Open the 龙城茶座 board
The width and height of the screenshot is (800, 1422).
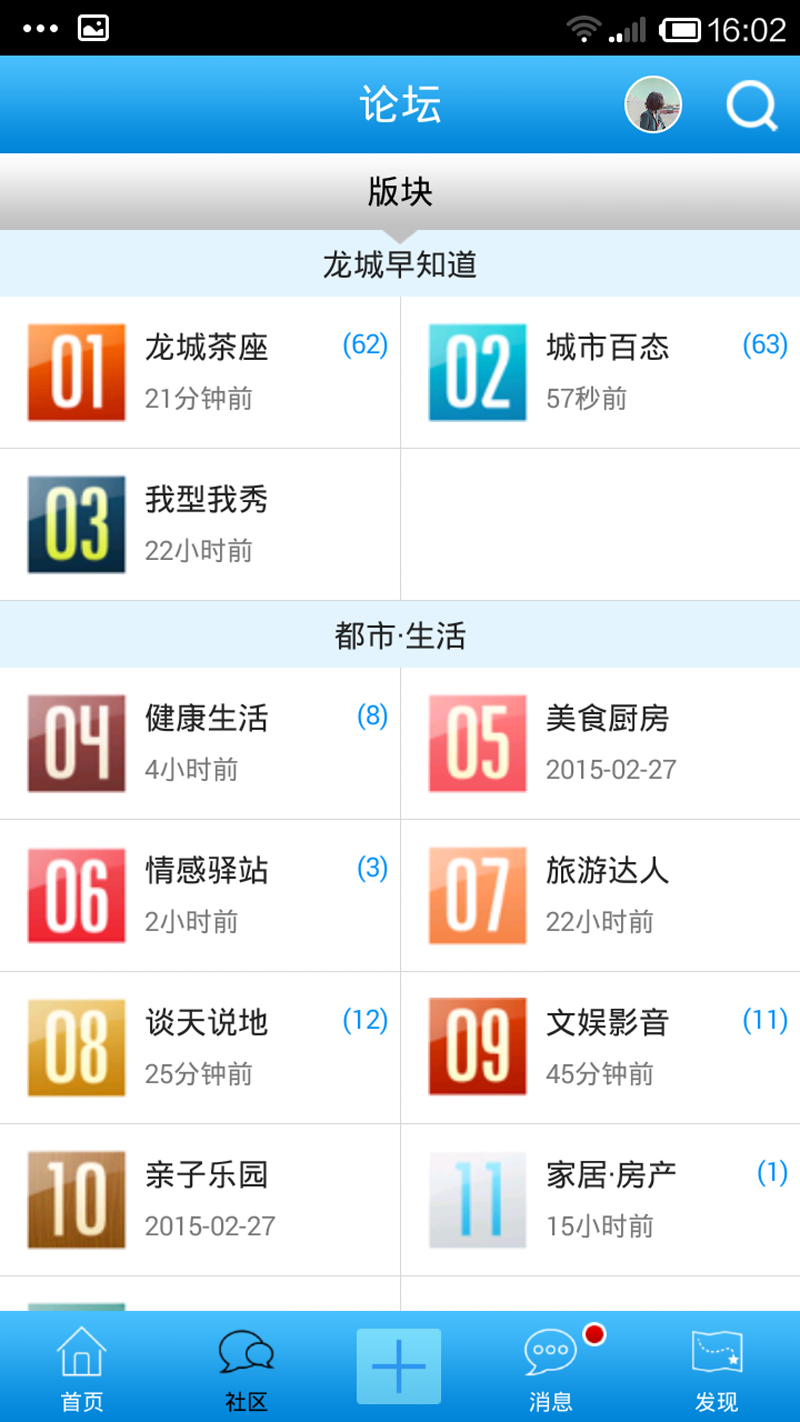click(200, 372)
